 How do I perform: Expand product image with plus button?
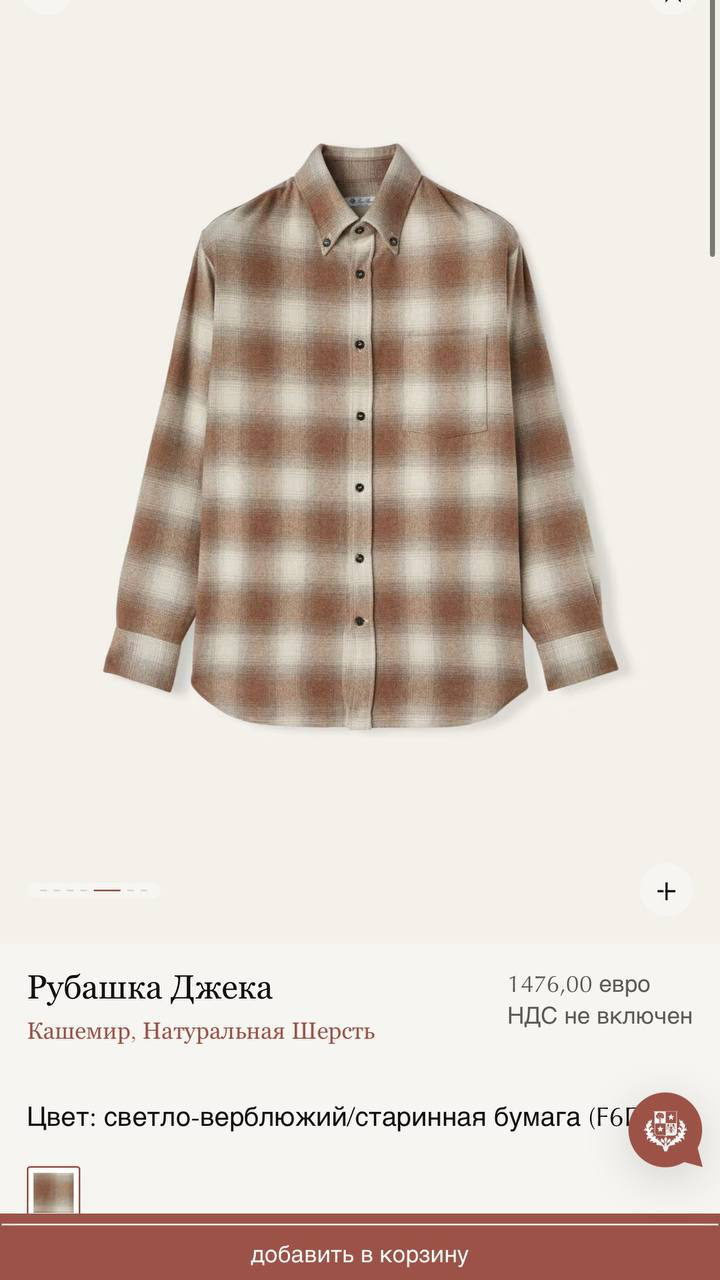point(666,890)
